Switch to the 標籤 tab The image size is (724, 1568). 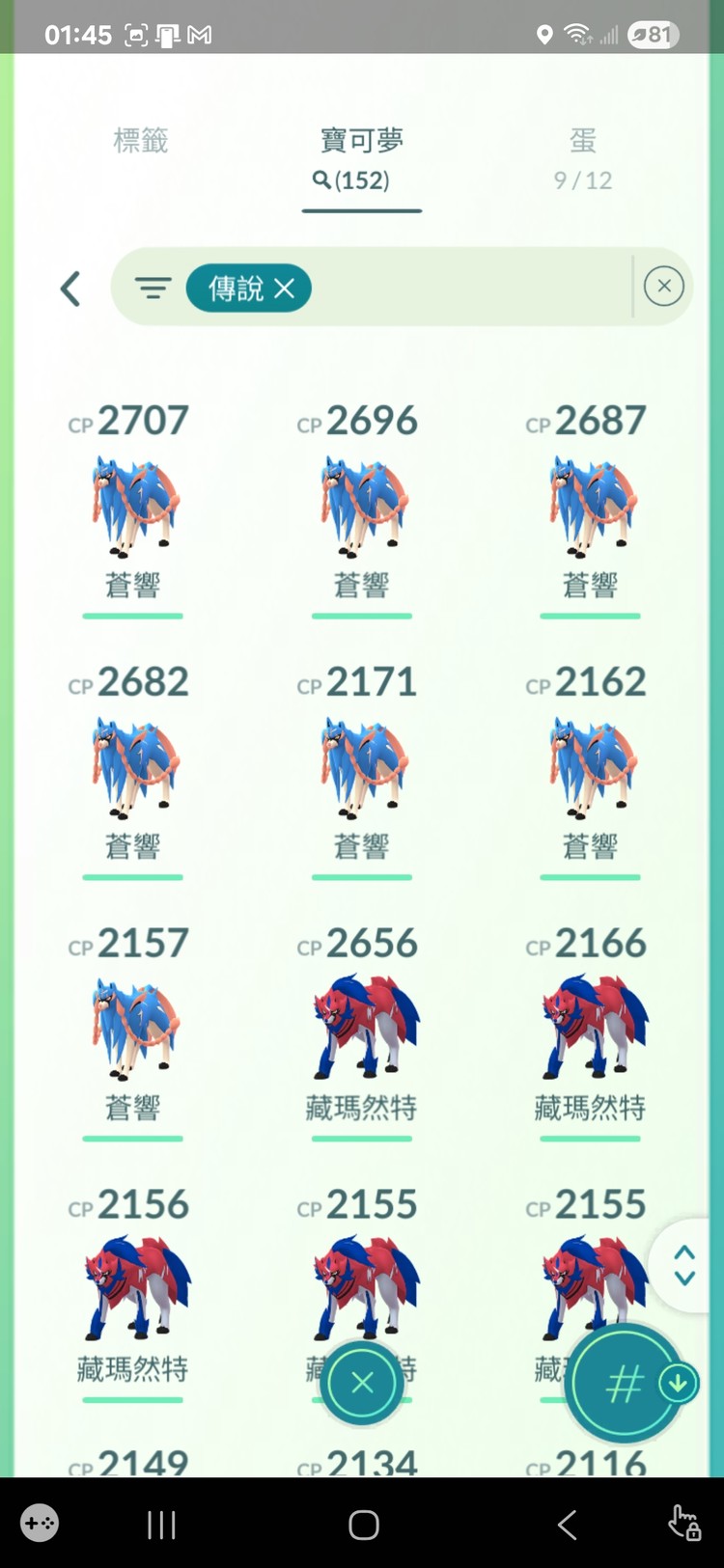click(141, 142)
